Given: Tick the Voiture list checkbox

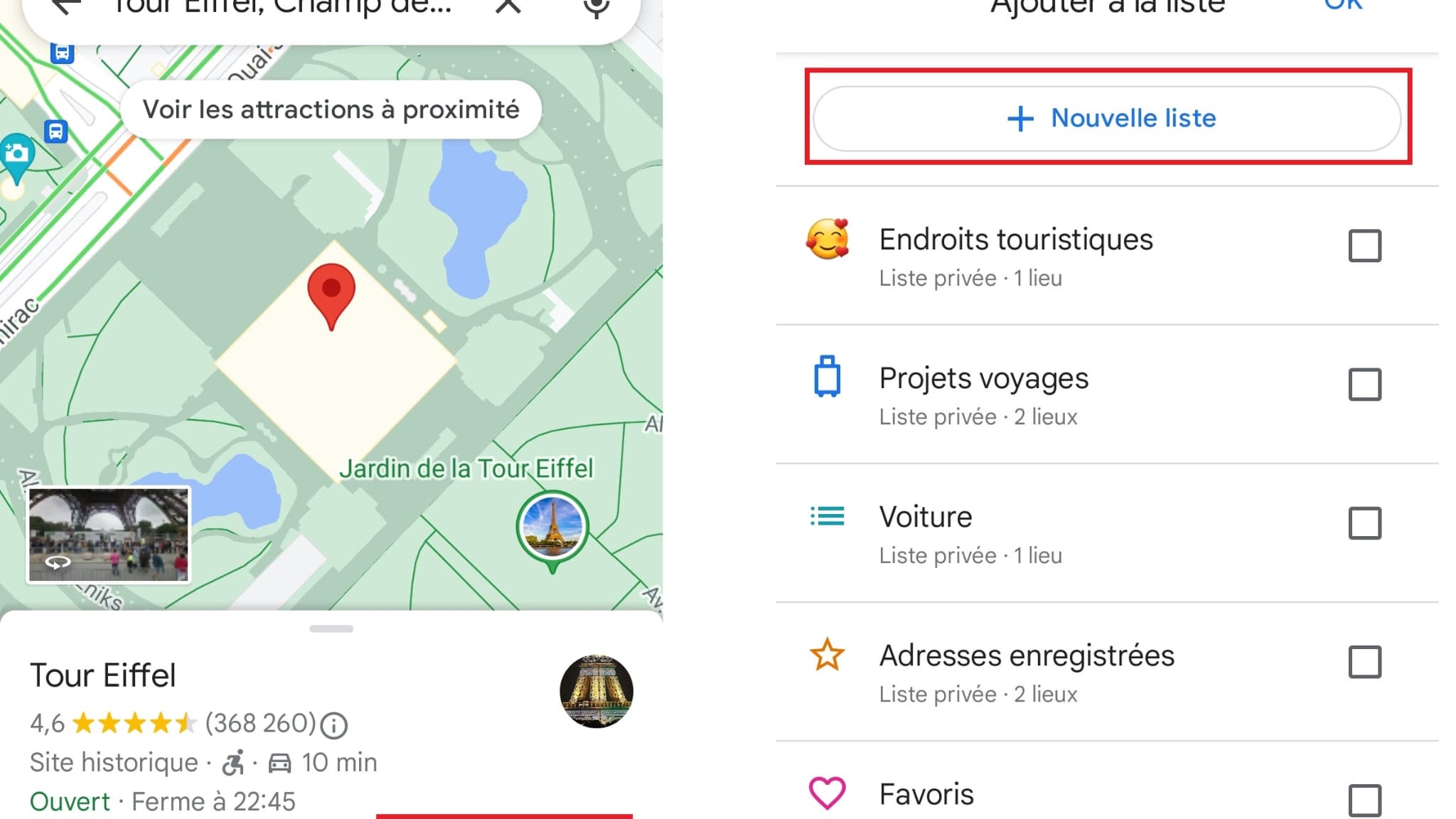Looking at the screenshot, I should coord(1364,523).
